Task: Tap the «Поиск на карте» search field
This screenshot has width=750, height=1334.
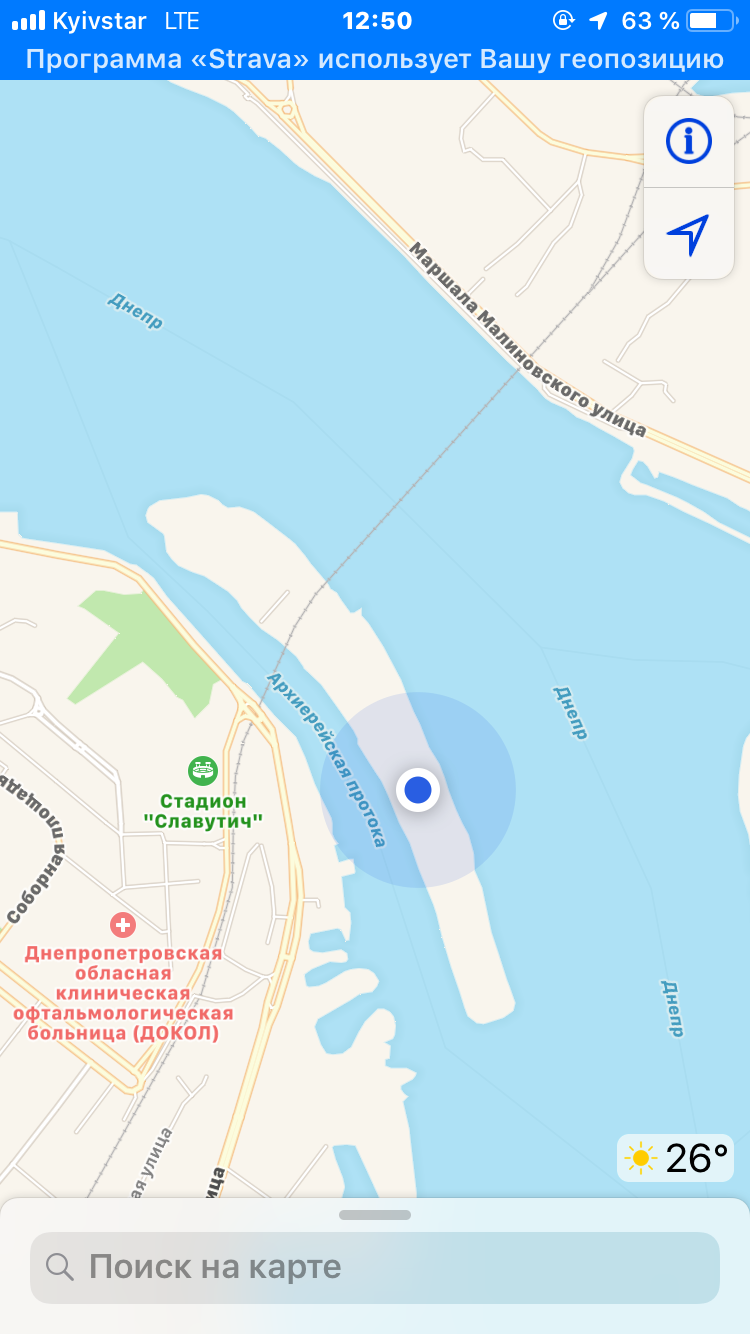Action: pos(375,1267)
